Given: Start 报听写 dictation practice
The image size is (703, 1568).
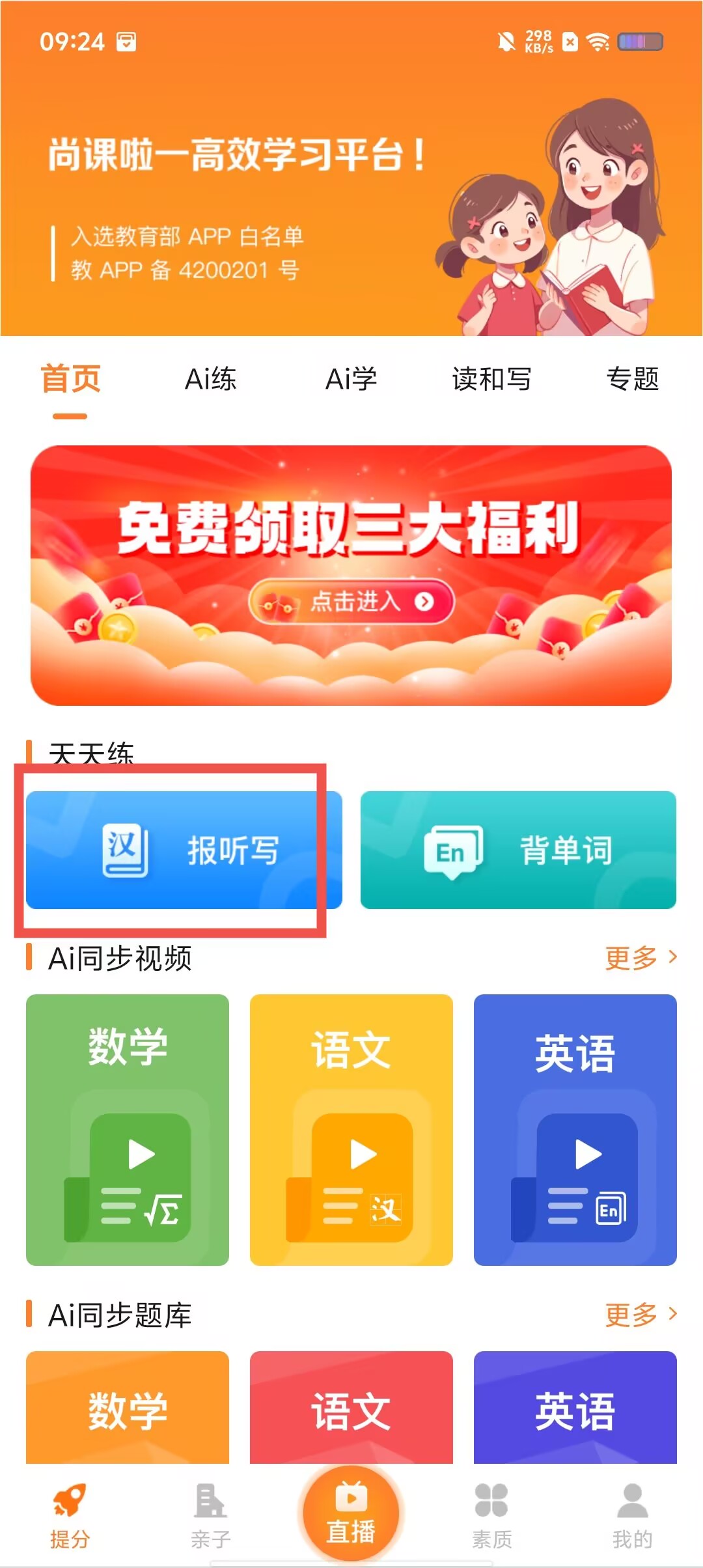Looking at the screenshot, I should click(184, 850).
